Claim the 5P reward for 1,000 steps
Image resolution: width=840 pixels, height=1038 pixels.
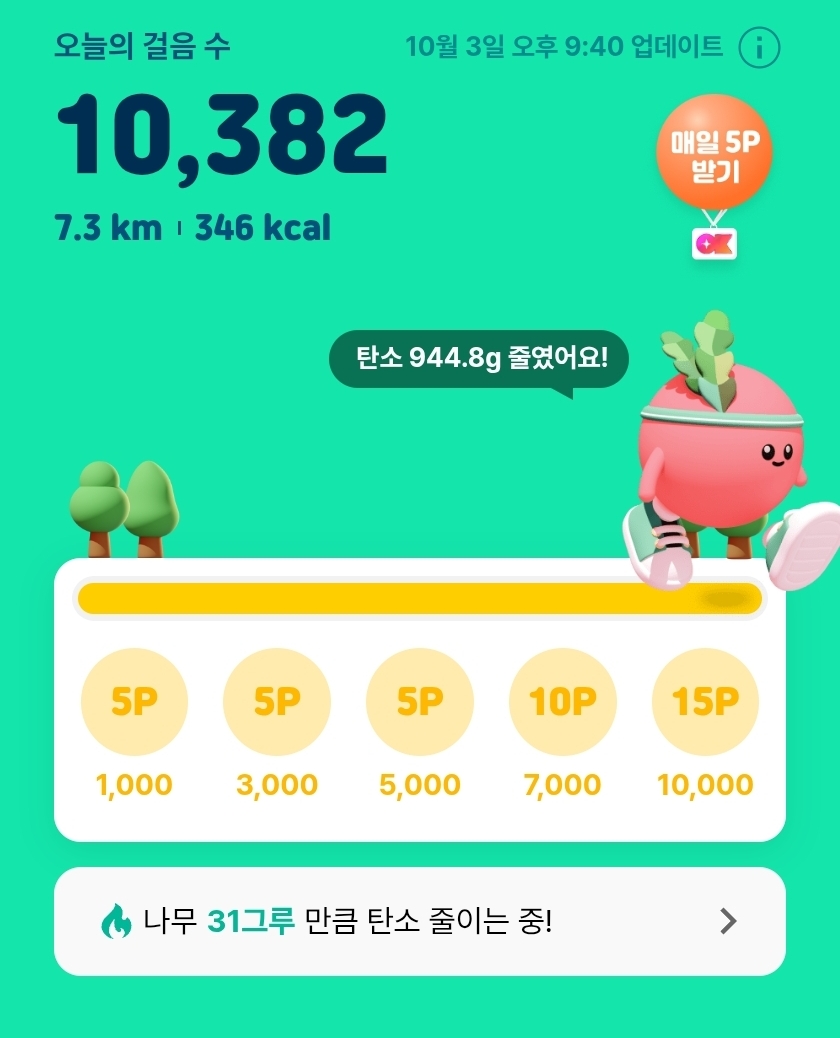(x=134, y=702)
